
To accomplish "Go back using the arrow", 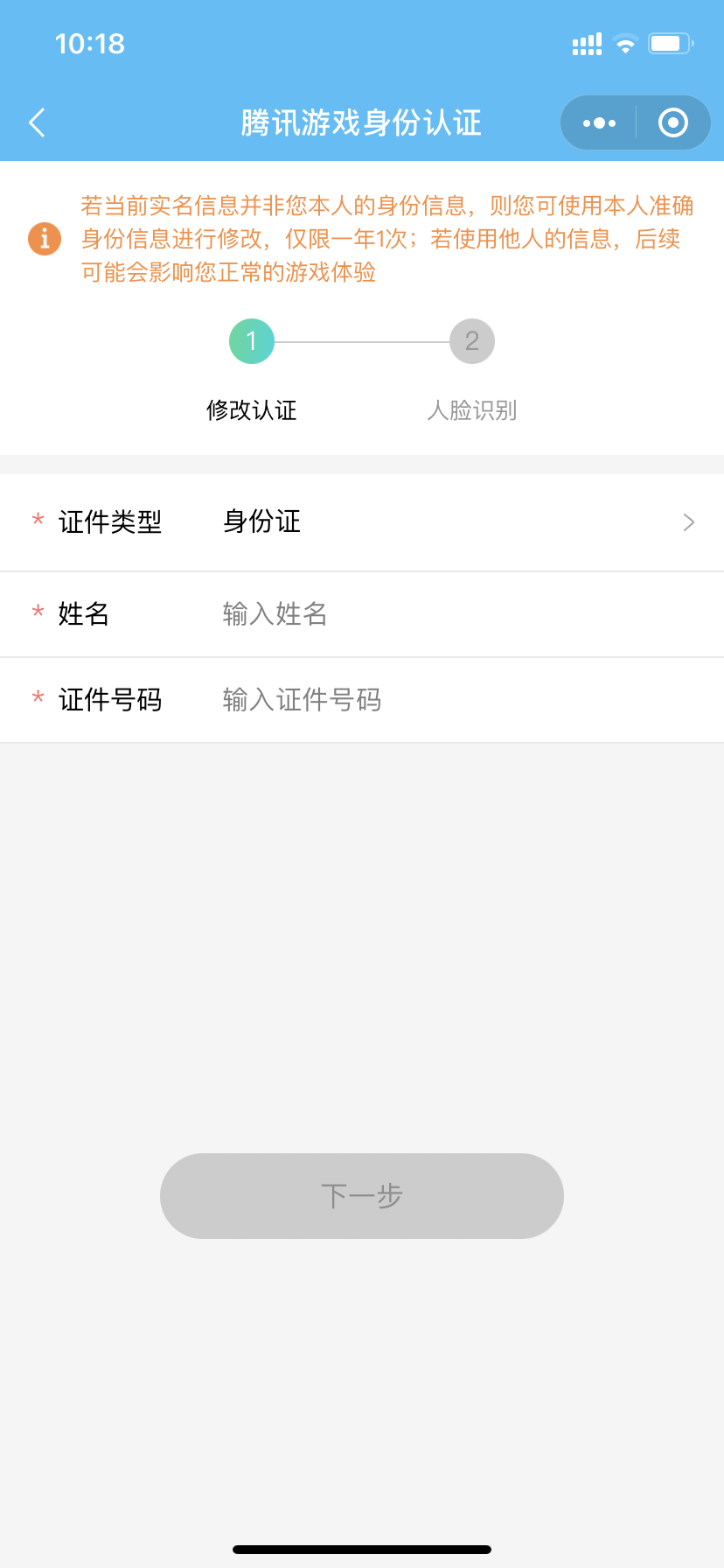I will pyautogui.click(x=37, y=122).
